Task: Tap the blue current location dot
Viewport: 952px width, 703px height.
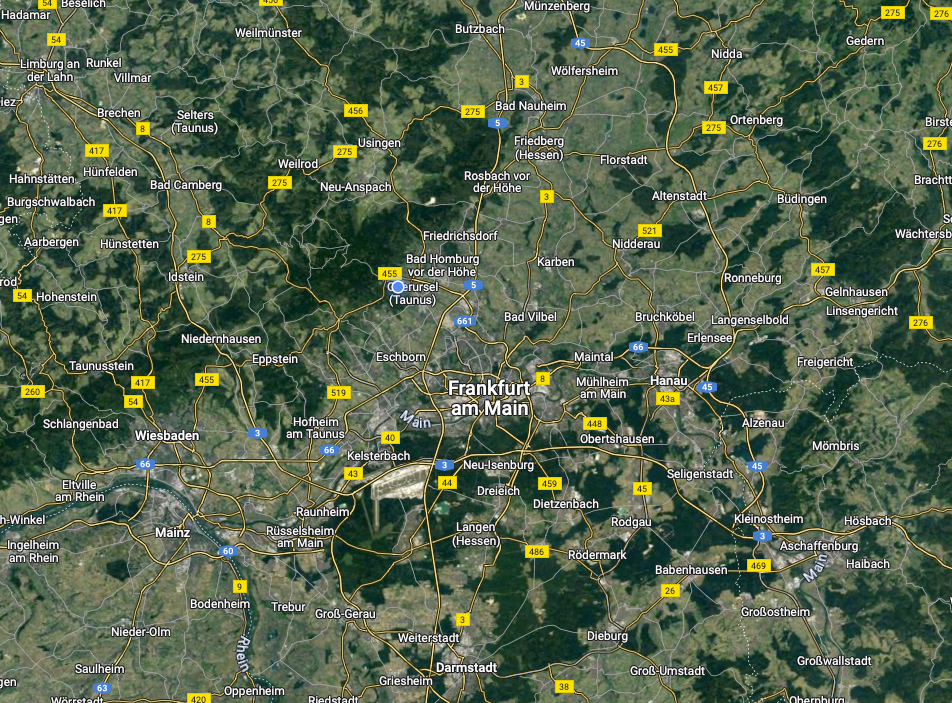Action: coord(398,287)
